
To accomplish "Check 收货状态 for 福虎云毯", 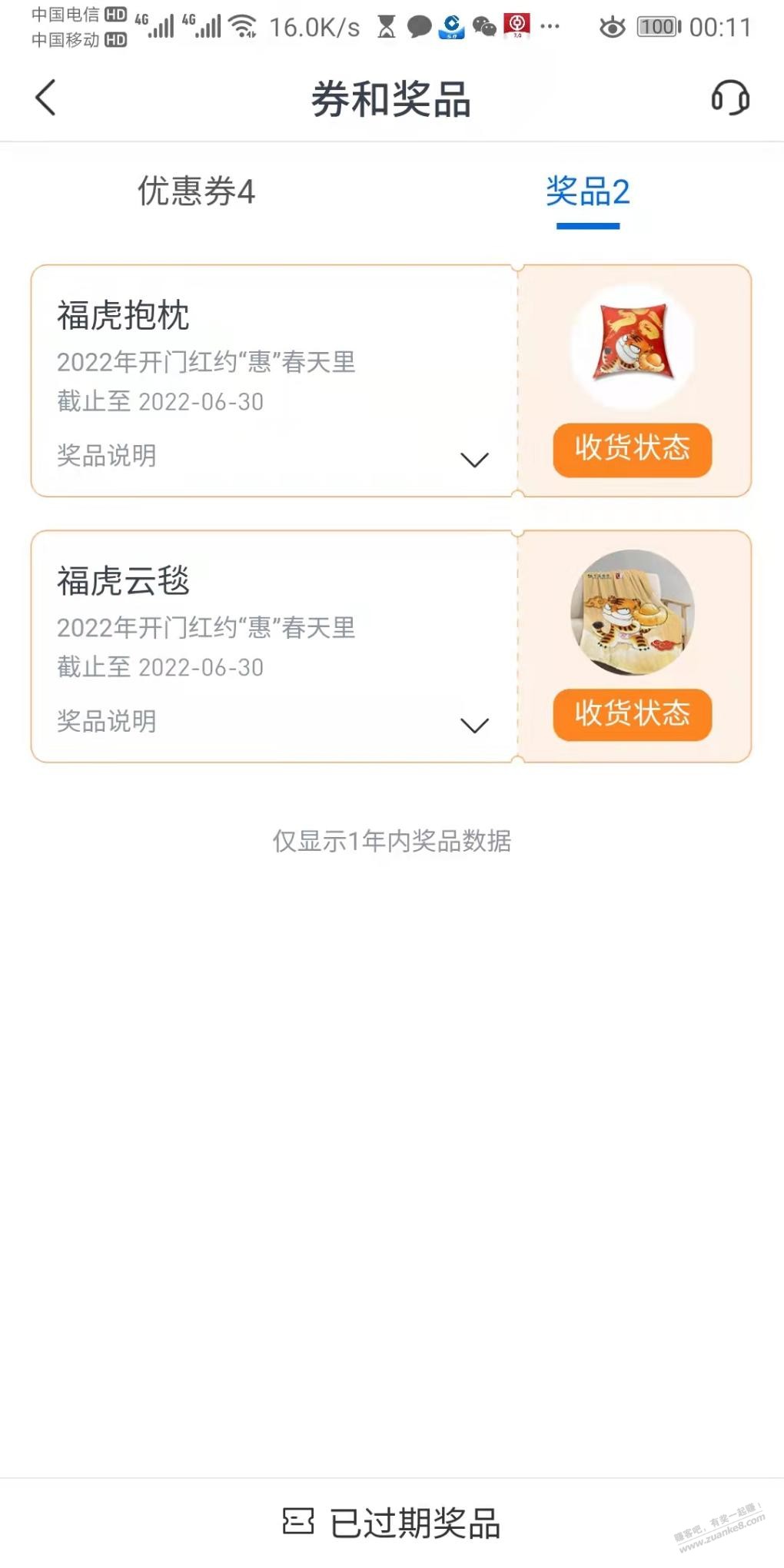I will click(x=632, y=715).
